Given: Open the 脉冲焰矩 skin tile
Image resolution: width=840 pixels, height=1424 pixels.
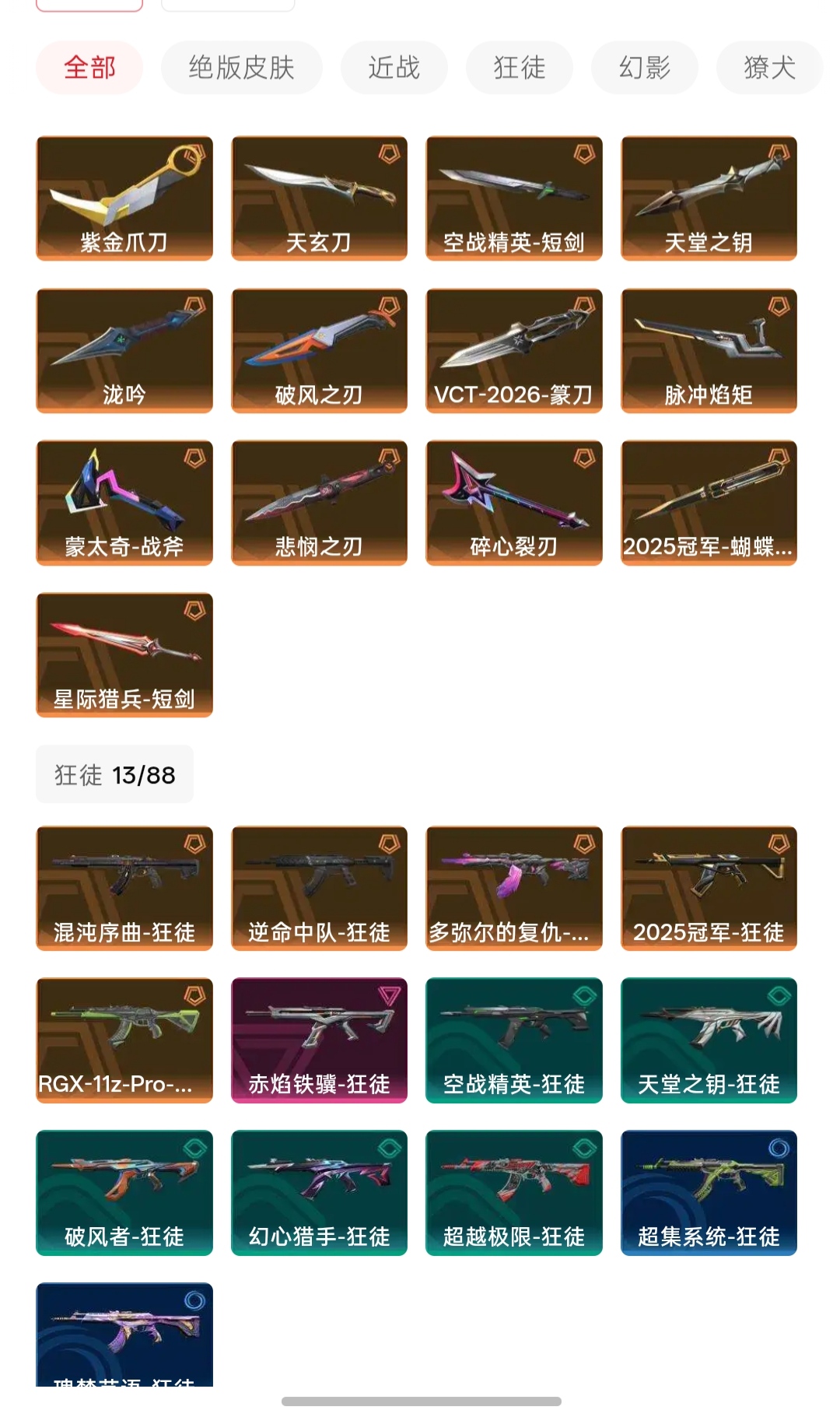Looking at the screenshot, I should click(x=709, y=351).
